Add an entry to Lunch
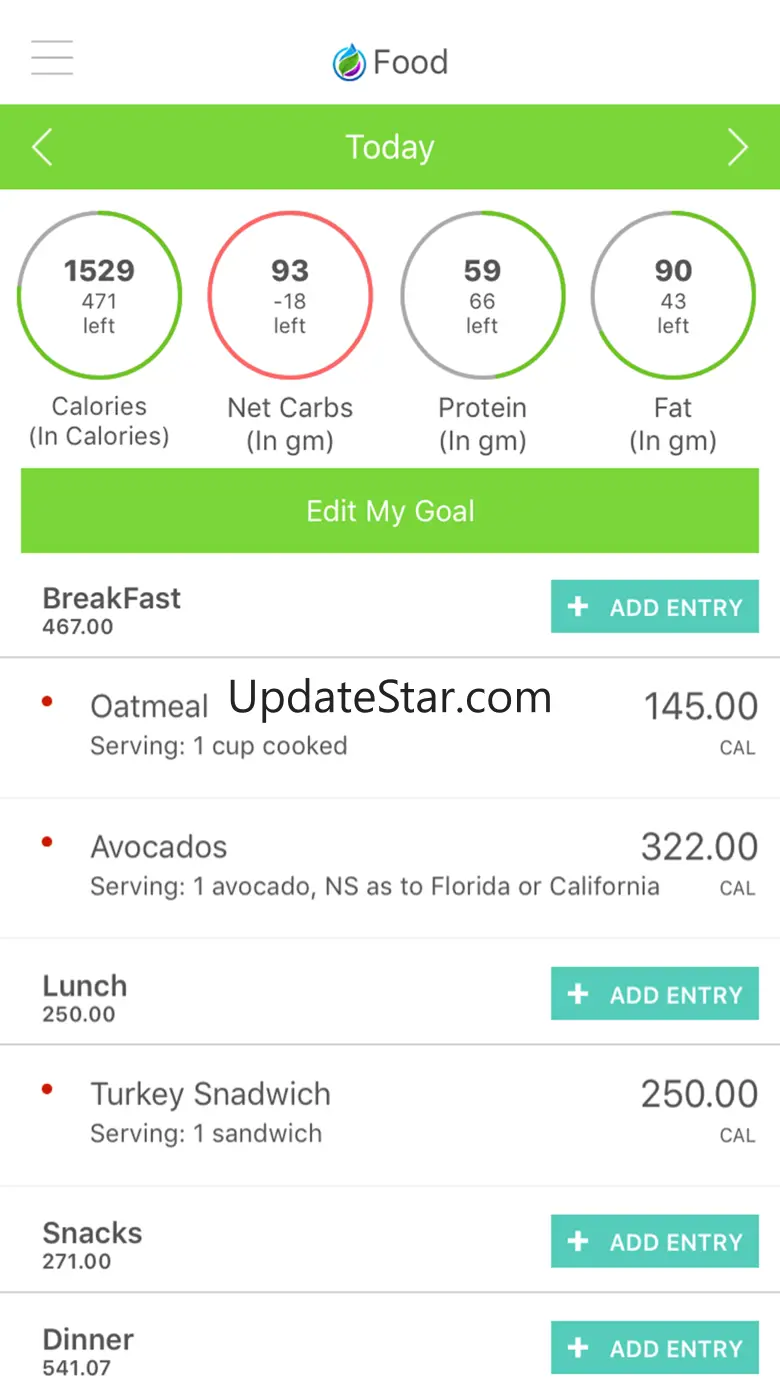Image resolution: width=780 pixels, height=1387 pixels. click(x=655, y=994)
